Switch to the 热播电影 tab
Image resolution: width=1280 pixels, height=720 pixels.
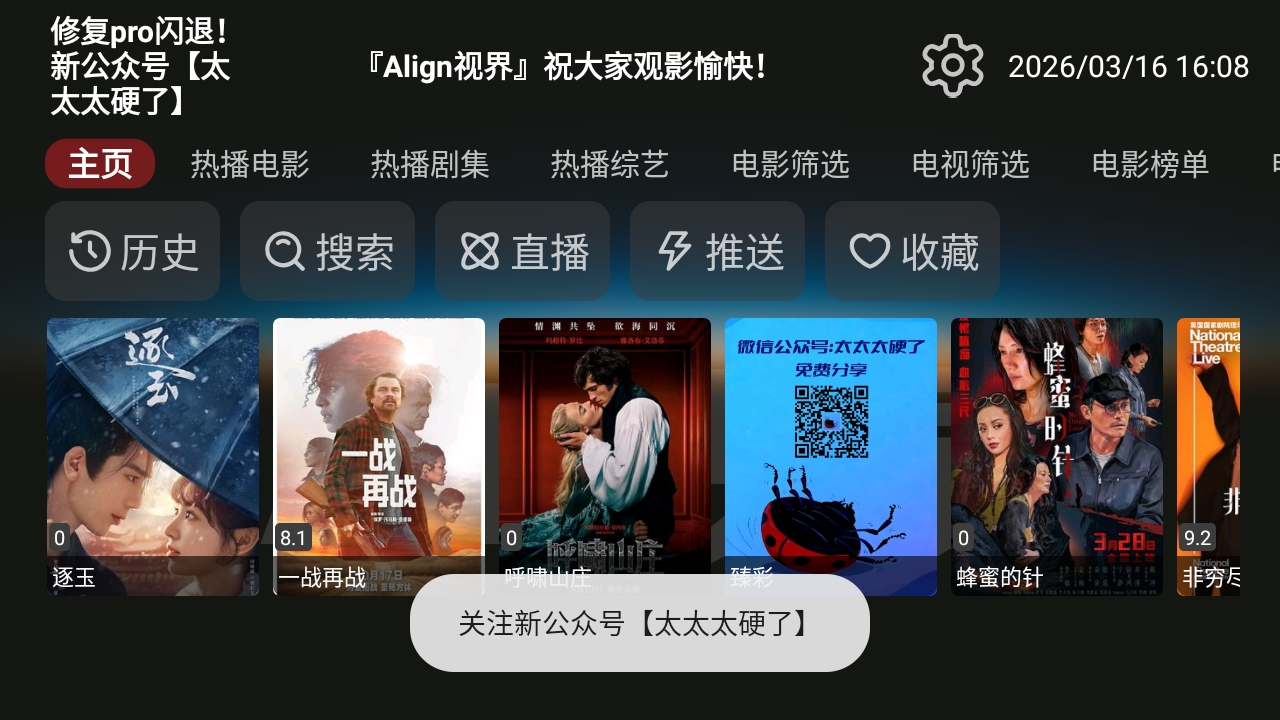pyautogui.click(x=250, y=164)
